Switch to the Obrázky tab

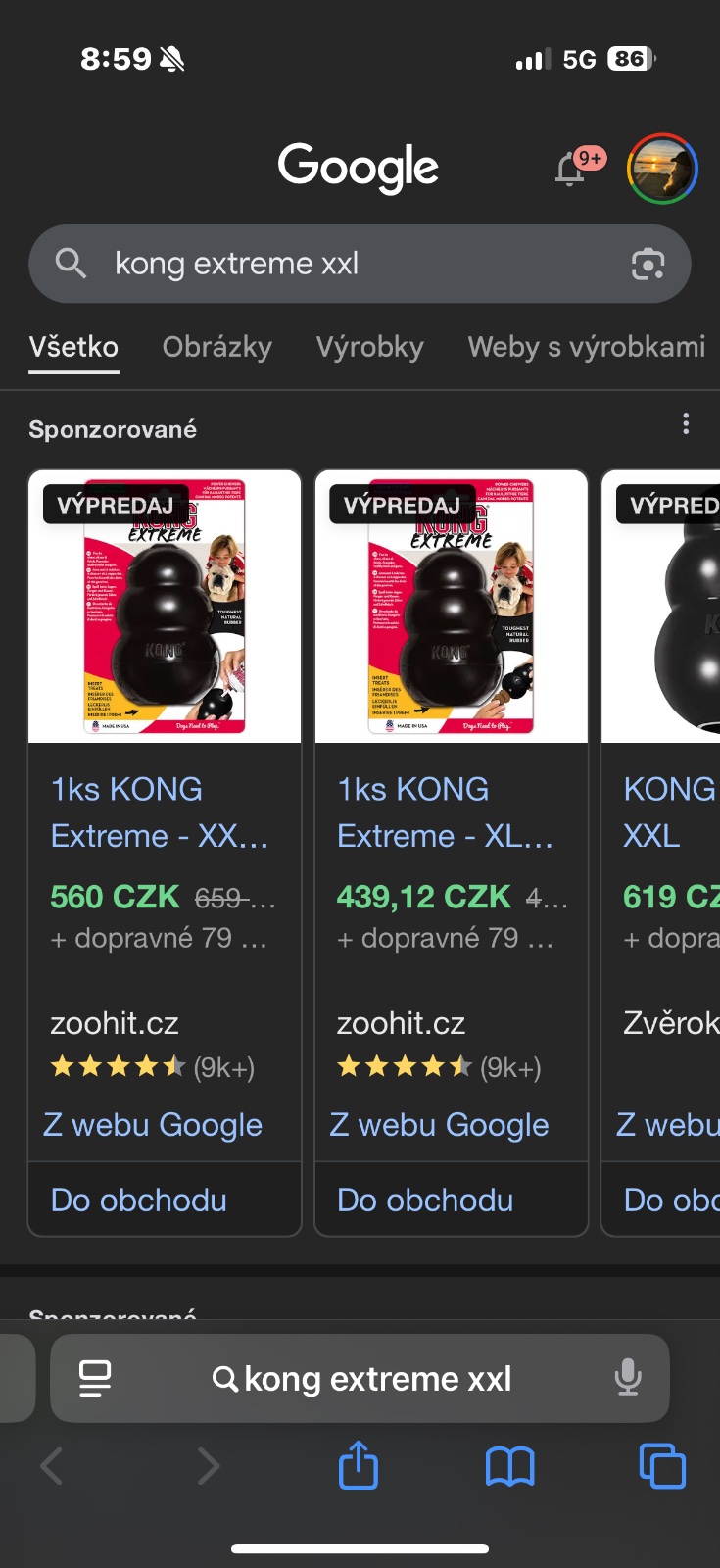(x=216, y=347)
